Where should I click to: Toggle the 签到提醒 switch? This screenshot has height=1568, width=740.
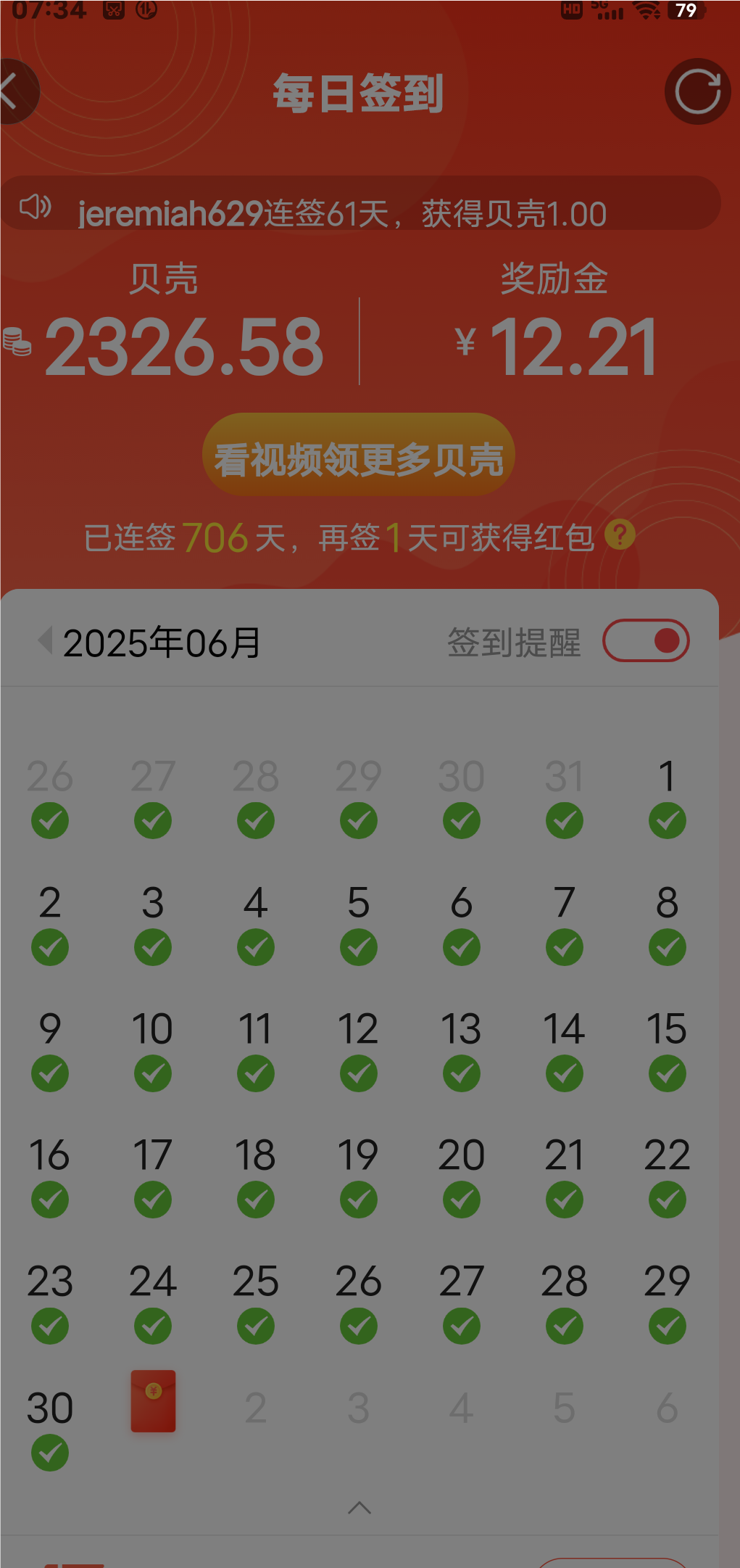[645, 640]
